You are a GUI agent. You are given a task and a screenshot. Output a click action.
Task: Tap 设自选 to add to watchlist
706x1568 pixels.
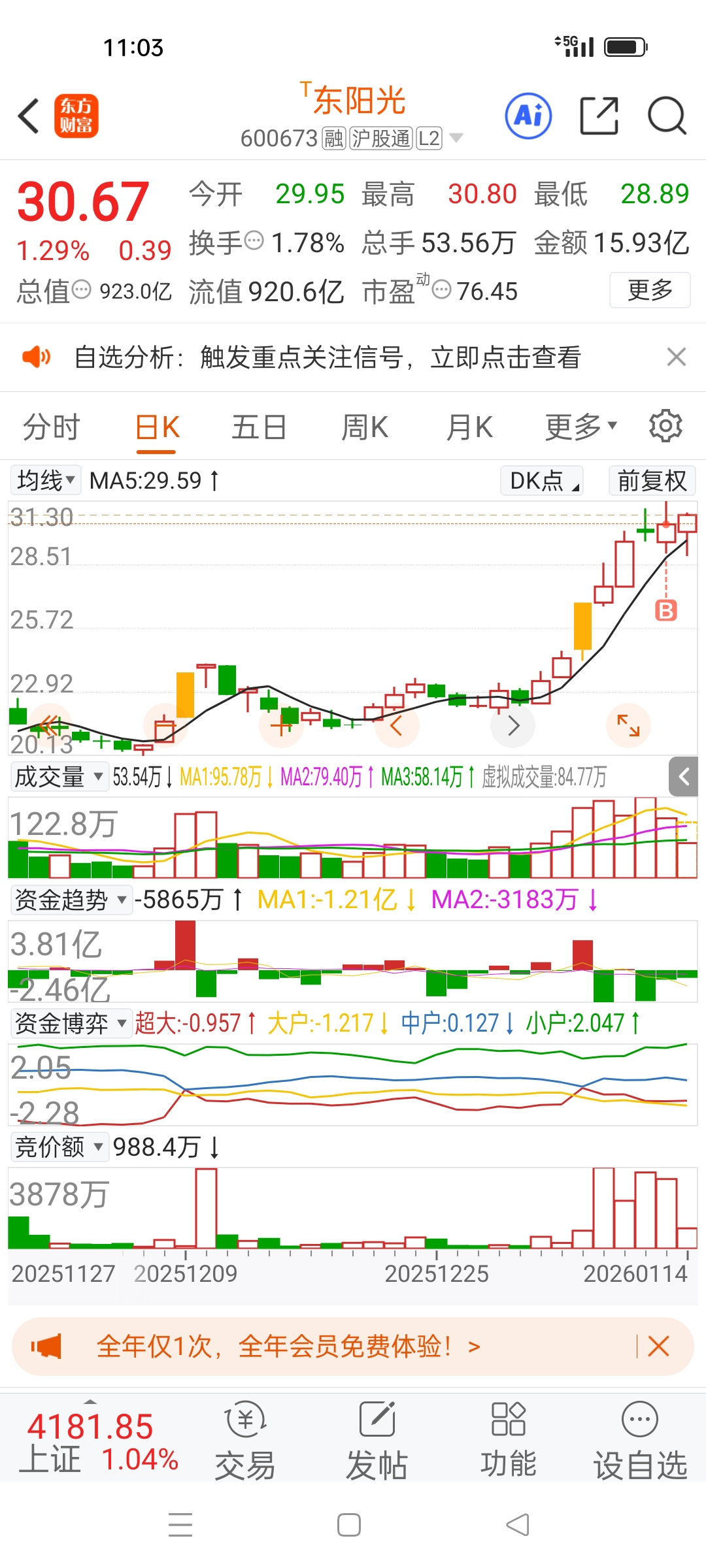click(x=640, y=1441)
